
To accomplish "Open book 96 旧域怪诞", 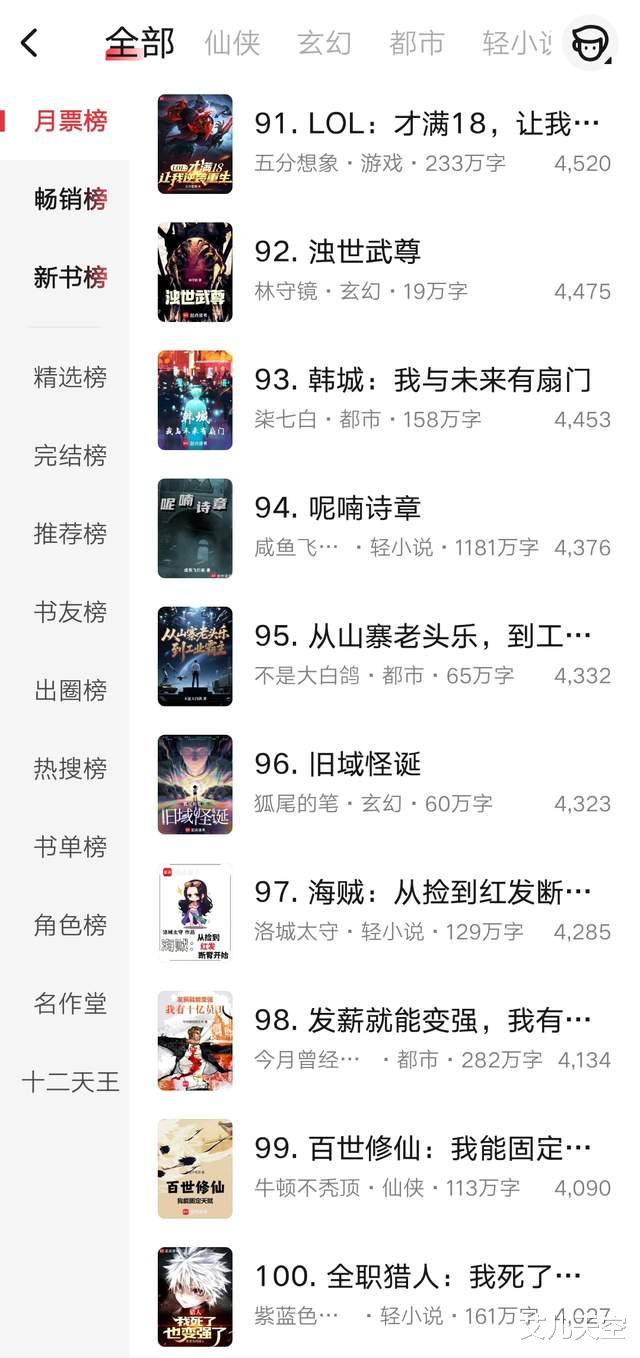I will click(x=337, y=764).
